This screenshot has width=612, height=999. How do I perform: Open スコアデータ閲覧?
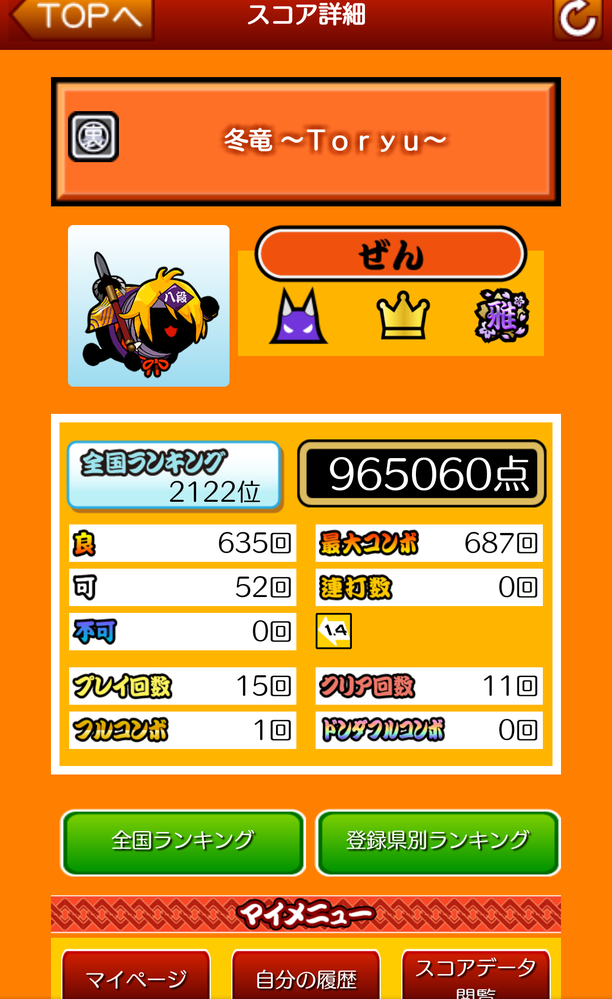pos(476,975)
